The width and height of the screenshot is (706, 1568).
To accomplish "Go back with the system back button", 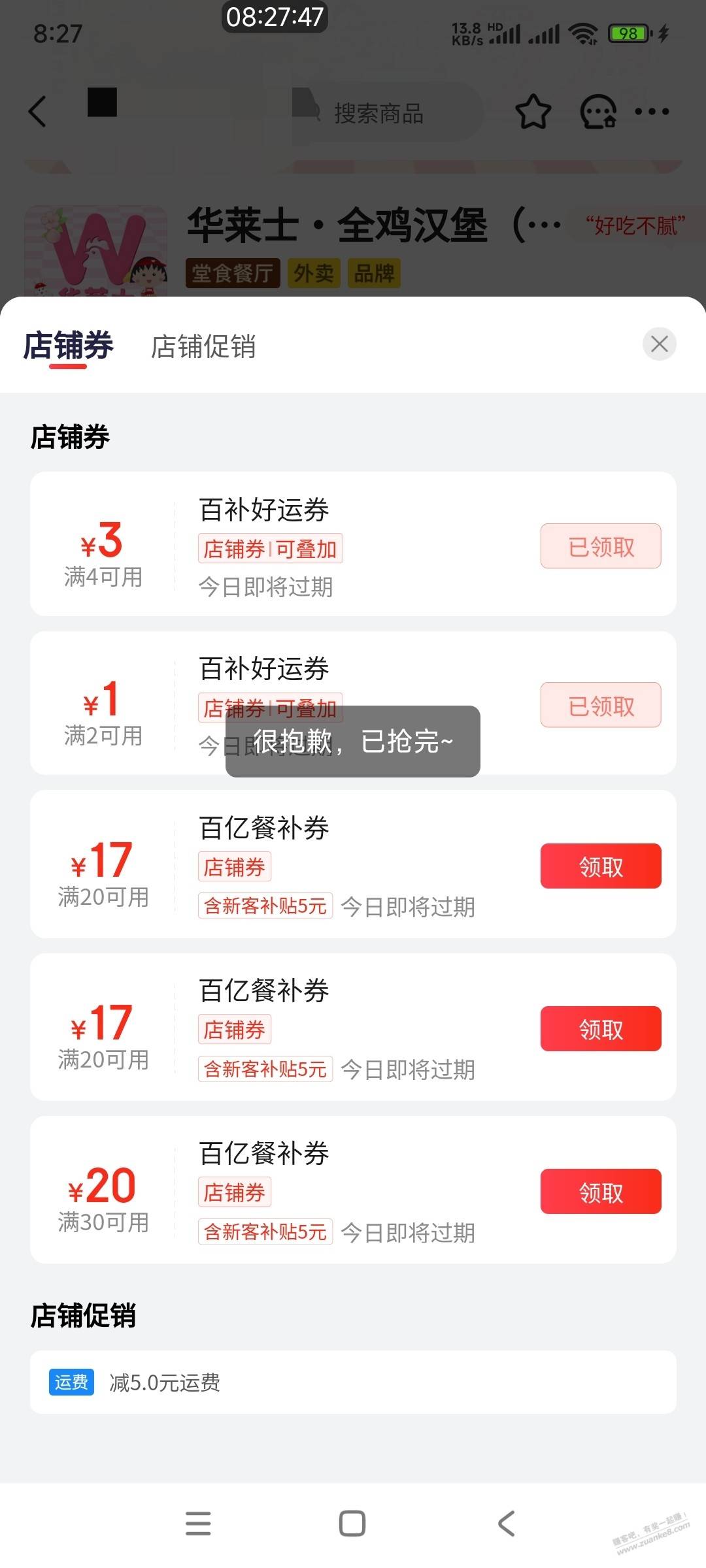I will pos(507,1524).
